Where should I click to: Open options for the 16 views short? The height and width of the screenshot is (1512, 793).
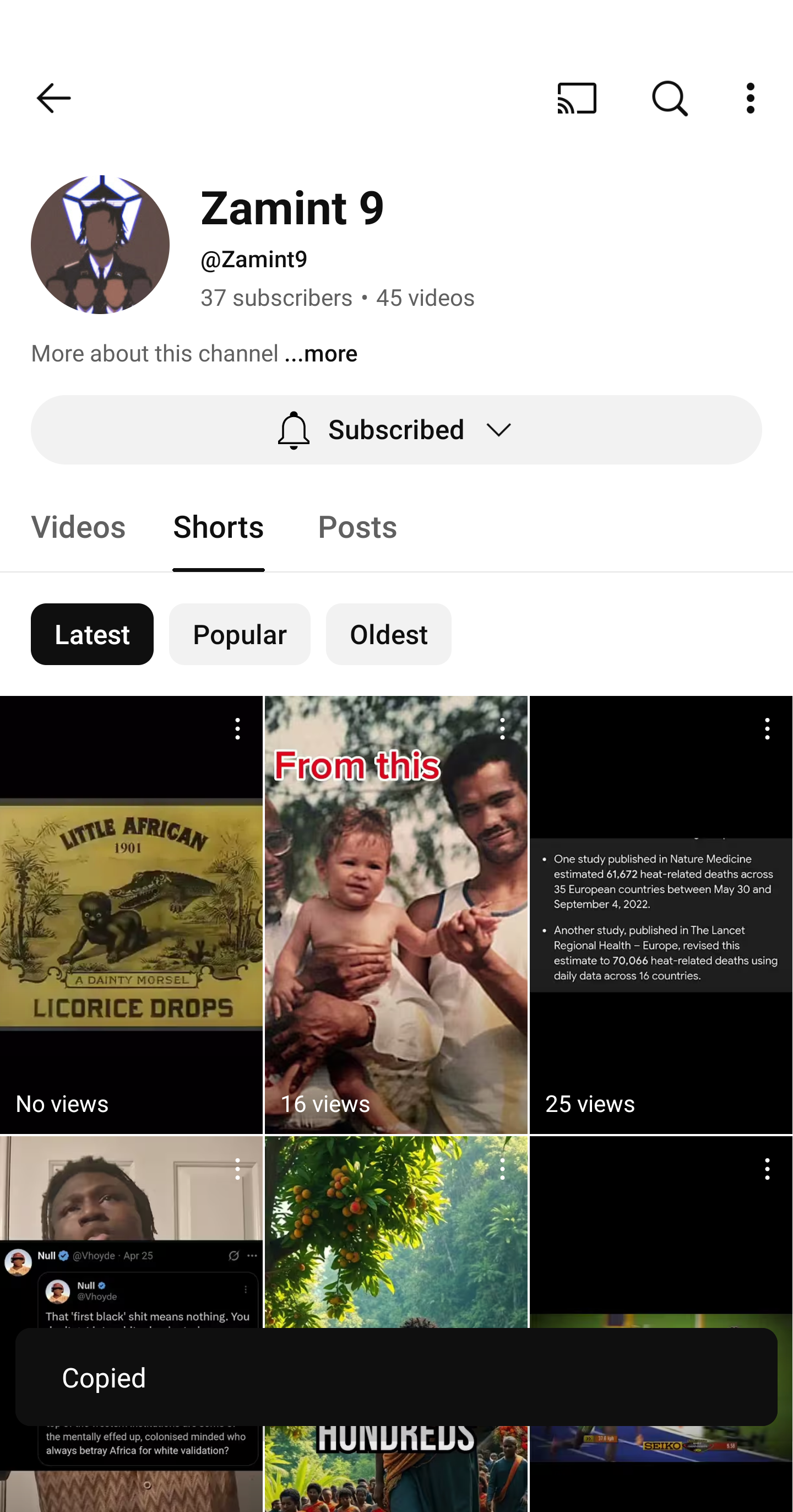click(x=503, y=729)
